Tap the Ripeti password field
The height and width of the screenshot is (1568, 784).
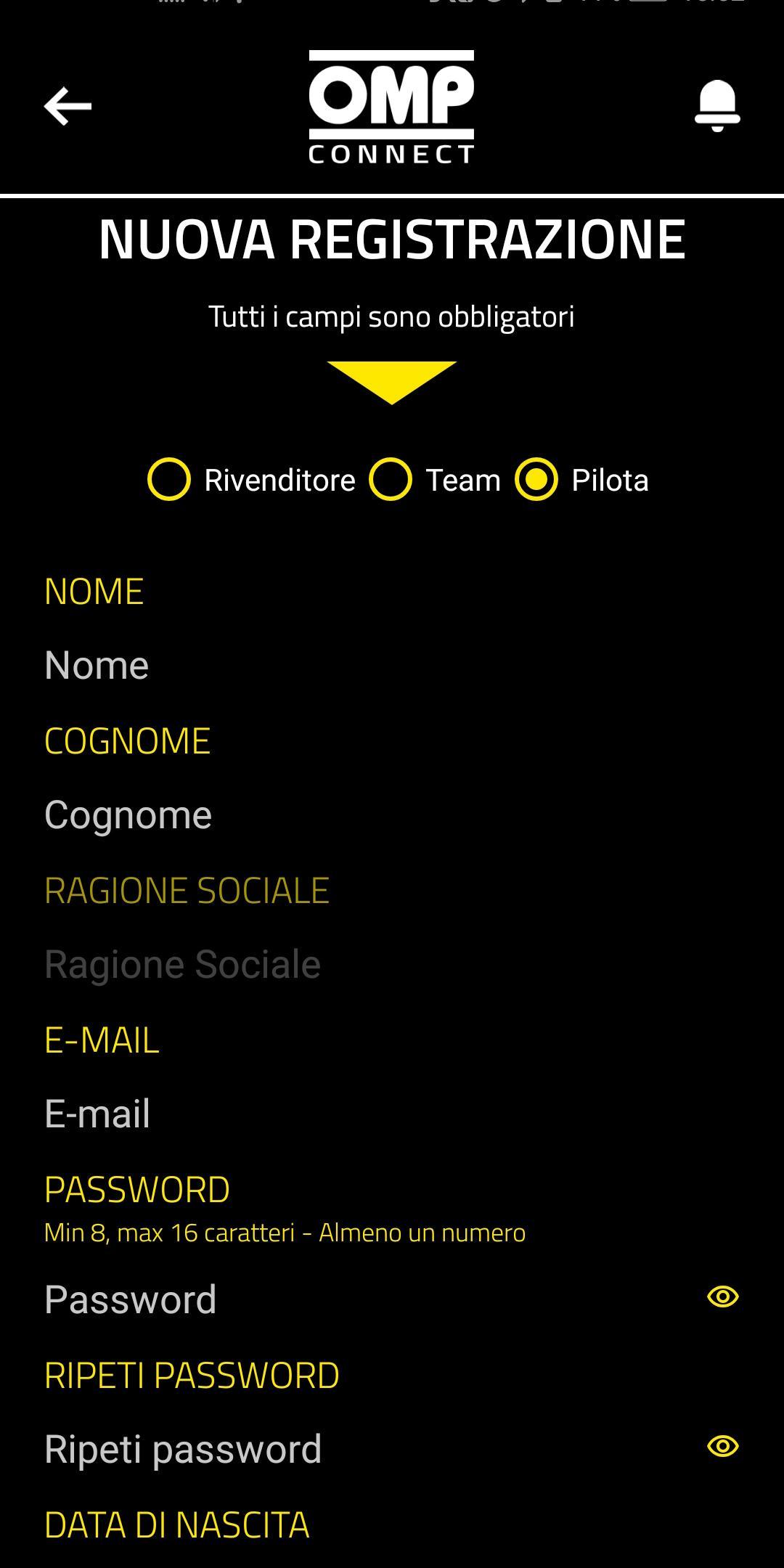pos(370,1449)
